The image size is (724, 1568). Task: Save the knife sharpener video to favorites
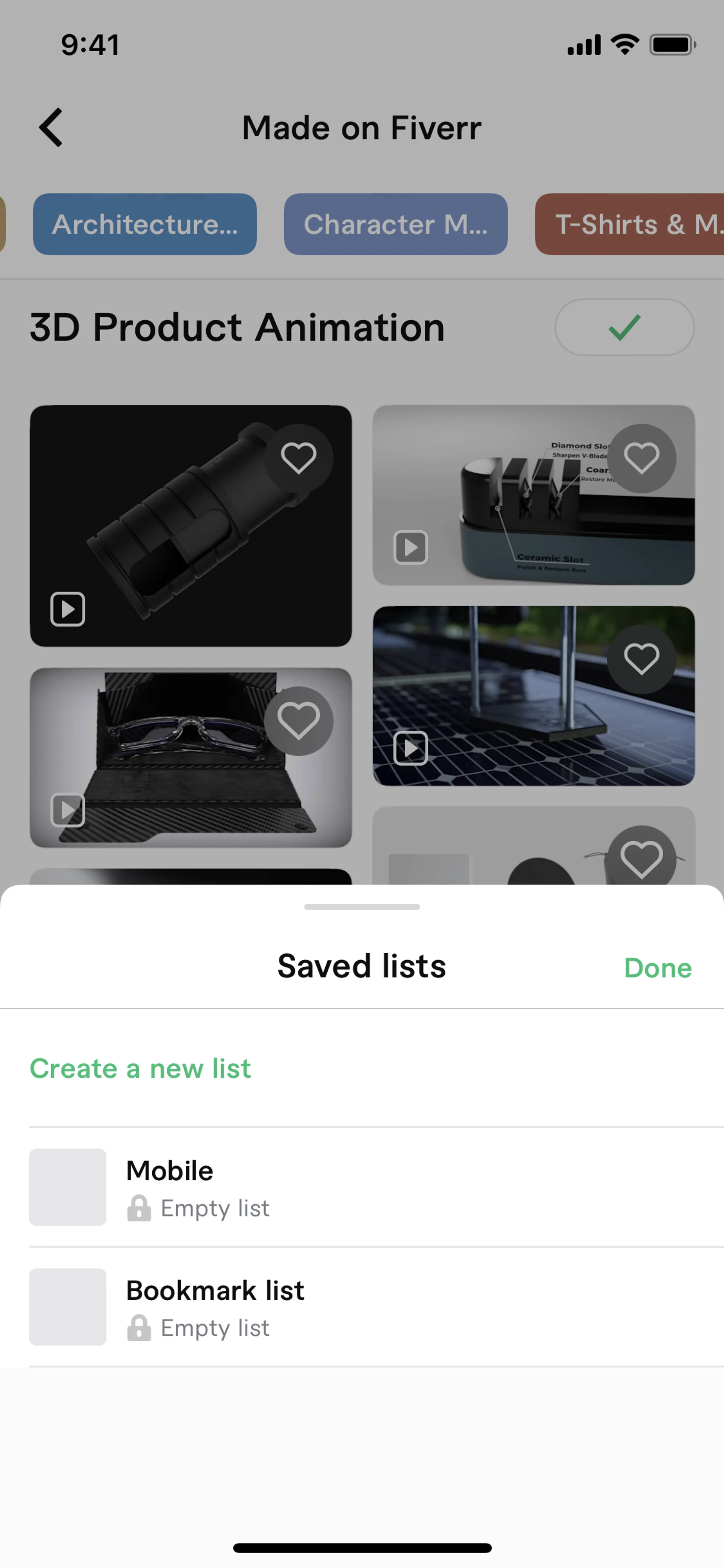[641, 458]
